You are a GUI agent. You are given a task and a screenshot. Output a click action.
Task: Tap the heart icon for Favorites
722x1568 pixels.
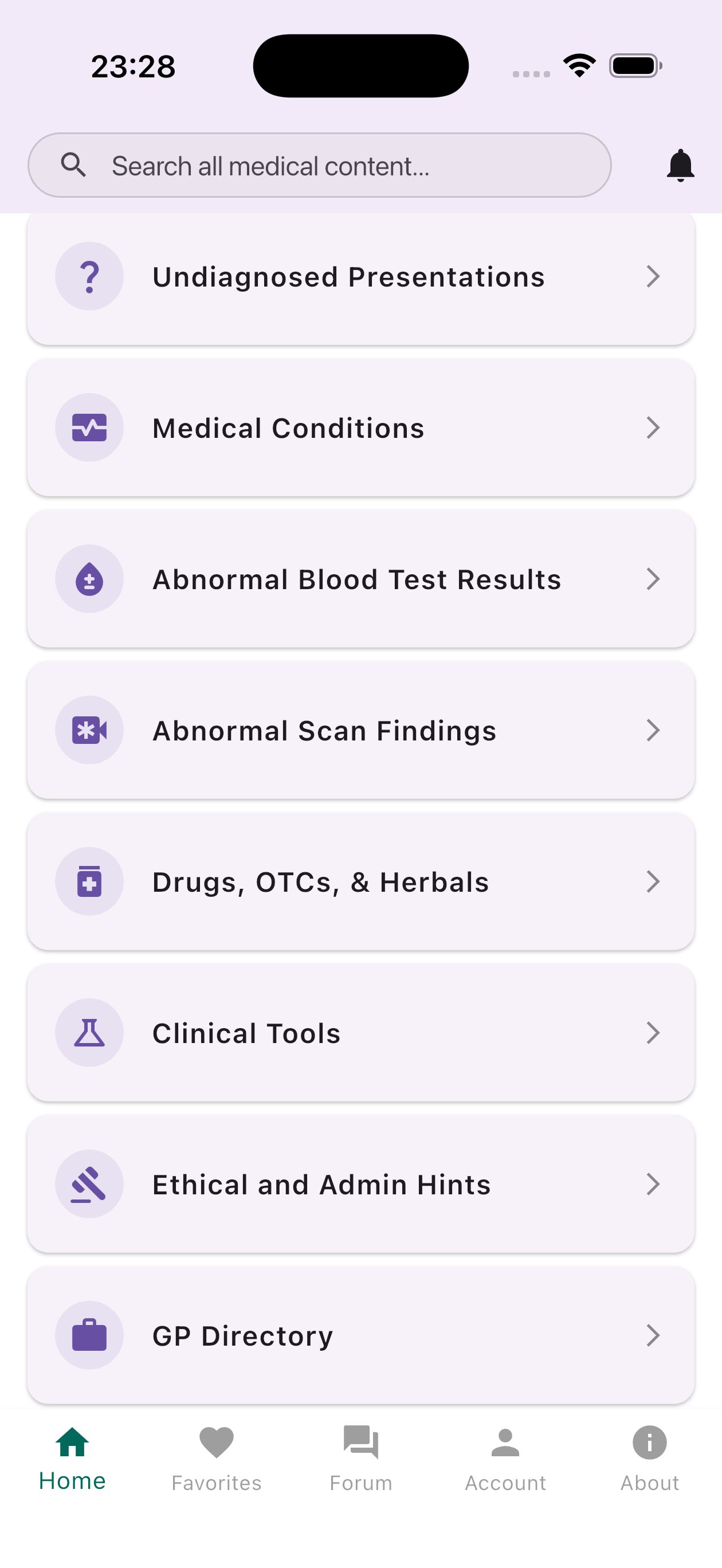[216, 1442]
